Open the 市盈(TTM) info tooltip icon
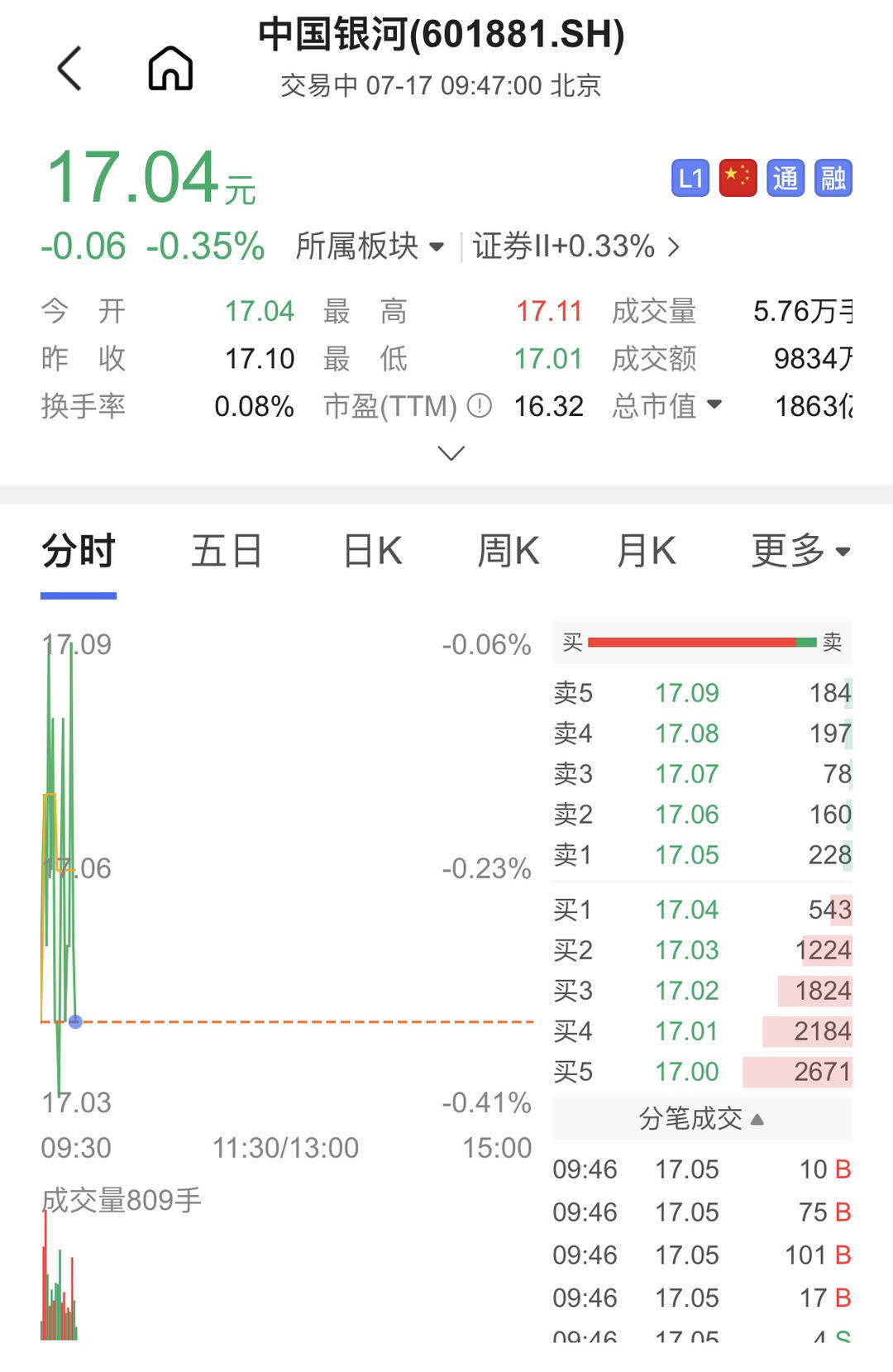 [x=478, y=406]
